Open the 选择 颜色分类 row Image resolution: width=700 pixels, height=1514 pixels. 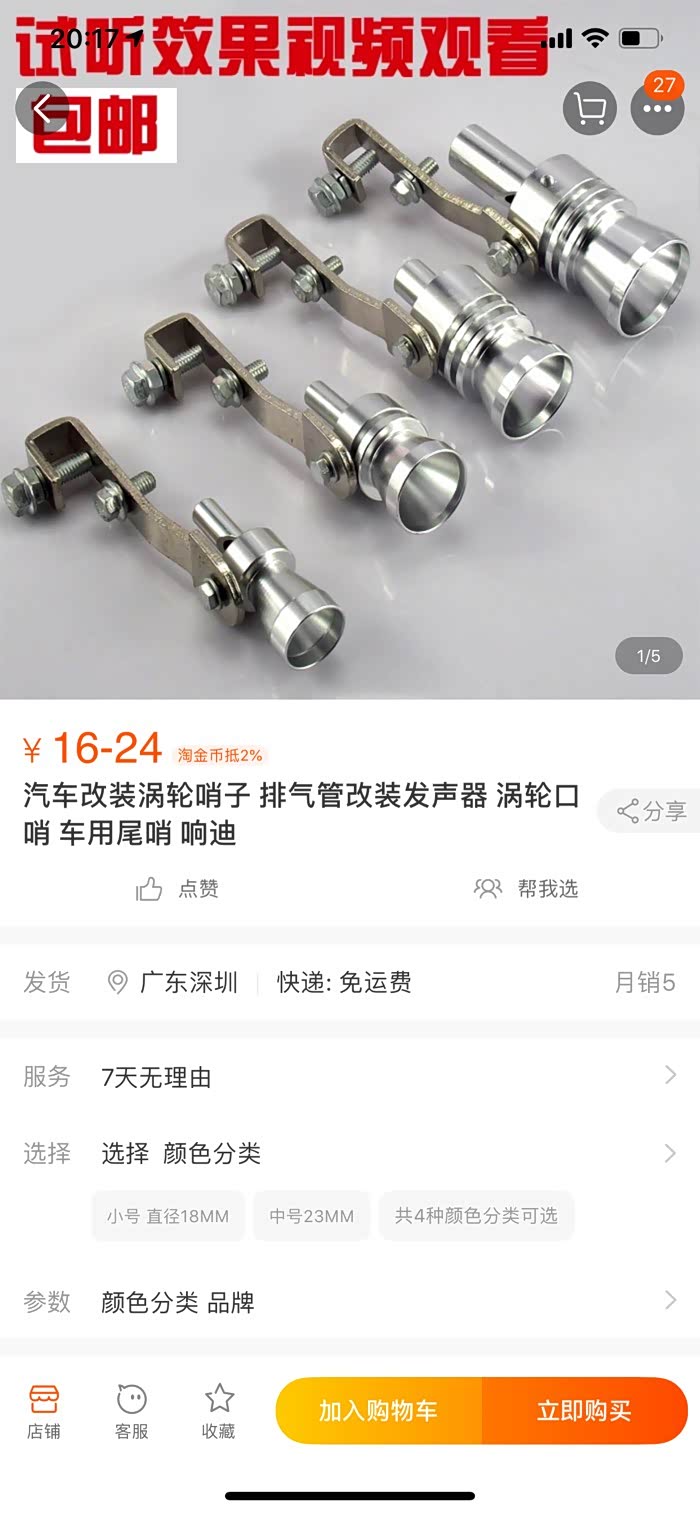[350, 1153]
